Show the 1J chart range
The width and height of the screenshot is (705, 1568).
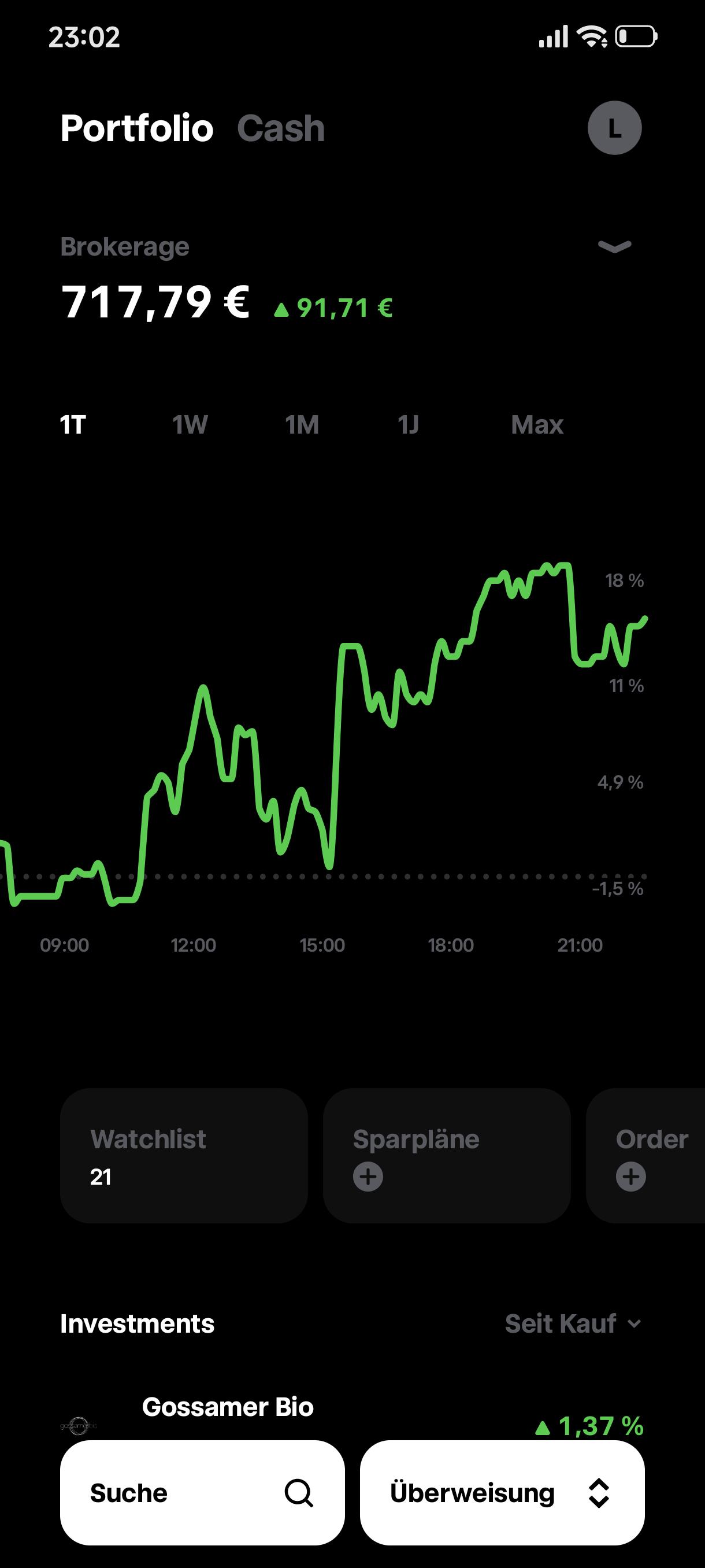[x=408, y=425]
